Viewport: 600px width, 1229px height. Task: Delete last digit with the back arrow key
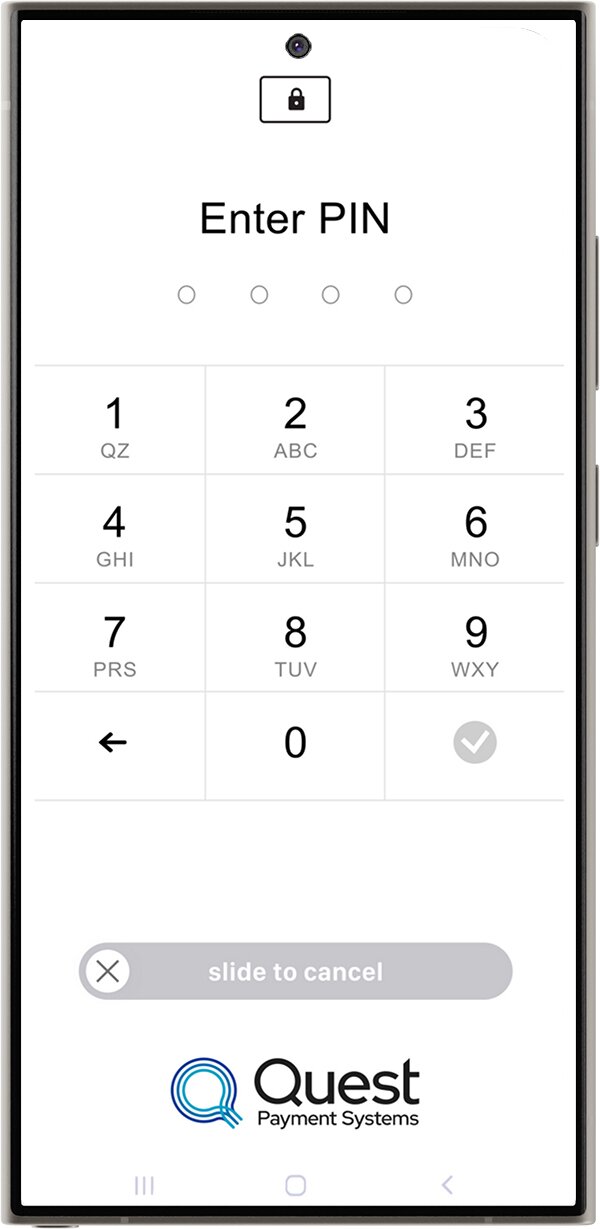tap(113, 743)
